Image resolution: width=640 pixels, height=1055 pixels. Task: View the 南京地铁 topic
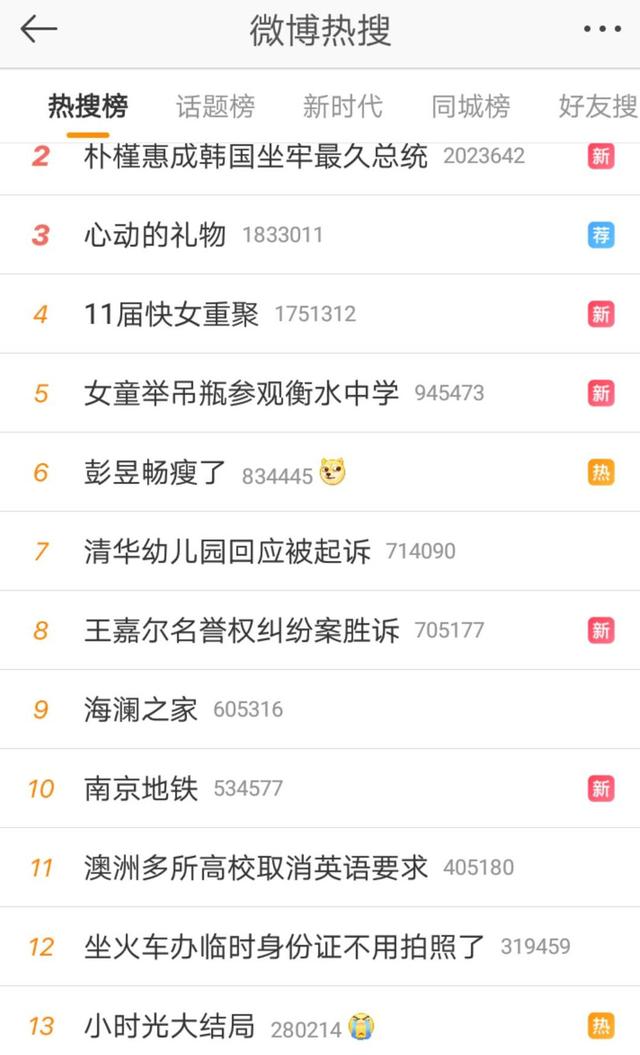tap(320, 789)
